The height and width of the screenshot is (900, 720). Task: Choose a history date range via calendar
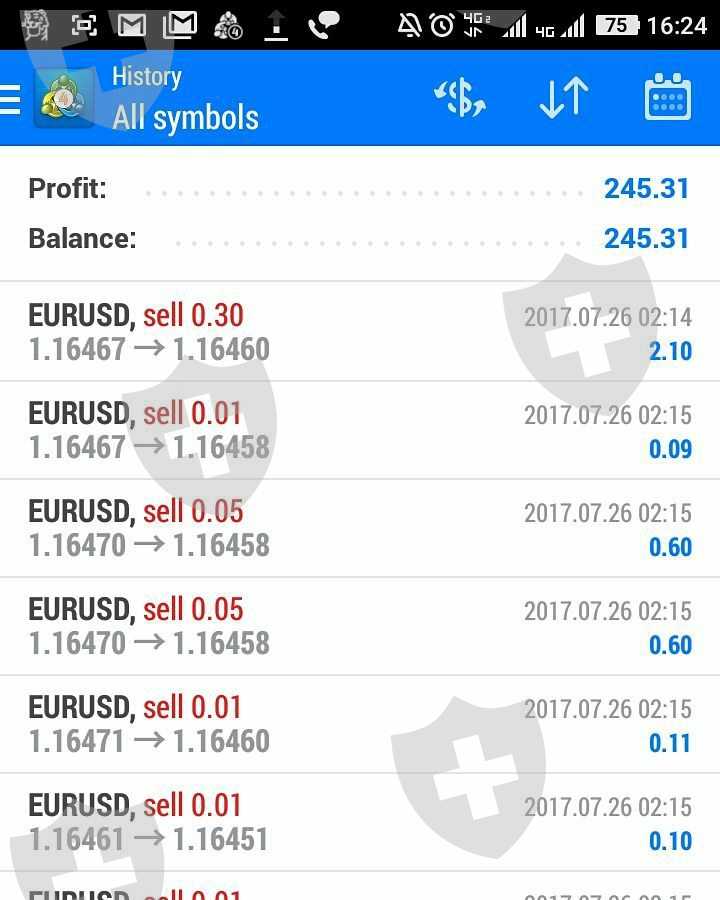(x=667, y=98)
